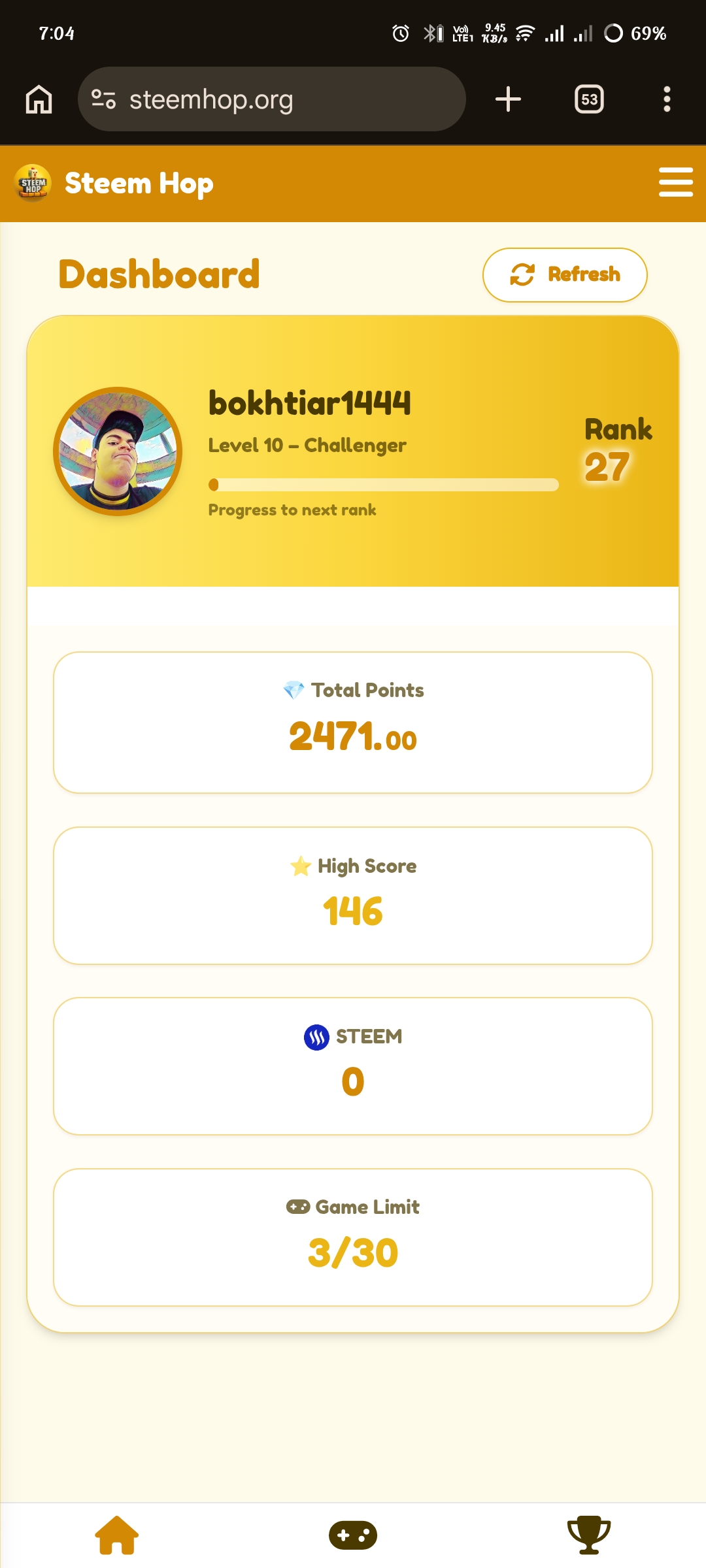706x1568 pixels.
Task: Refresh the dashboard
Action: click(x=565, y=274)
